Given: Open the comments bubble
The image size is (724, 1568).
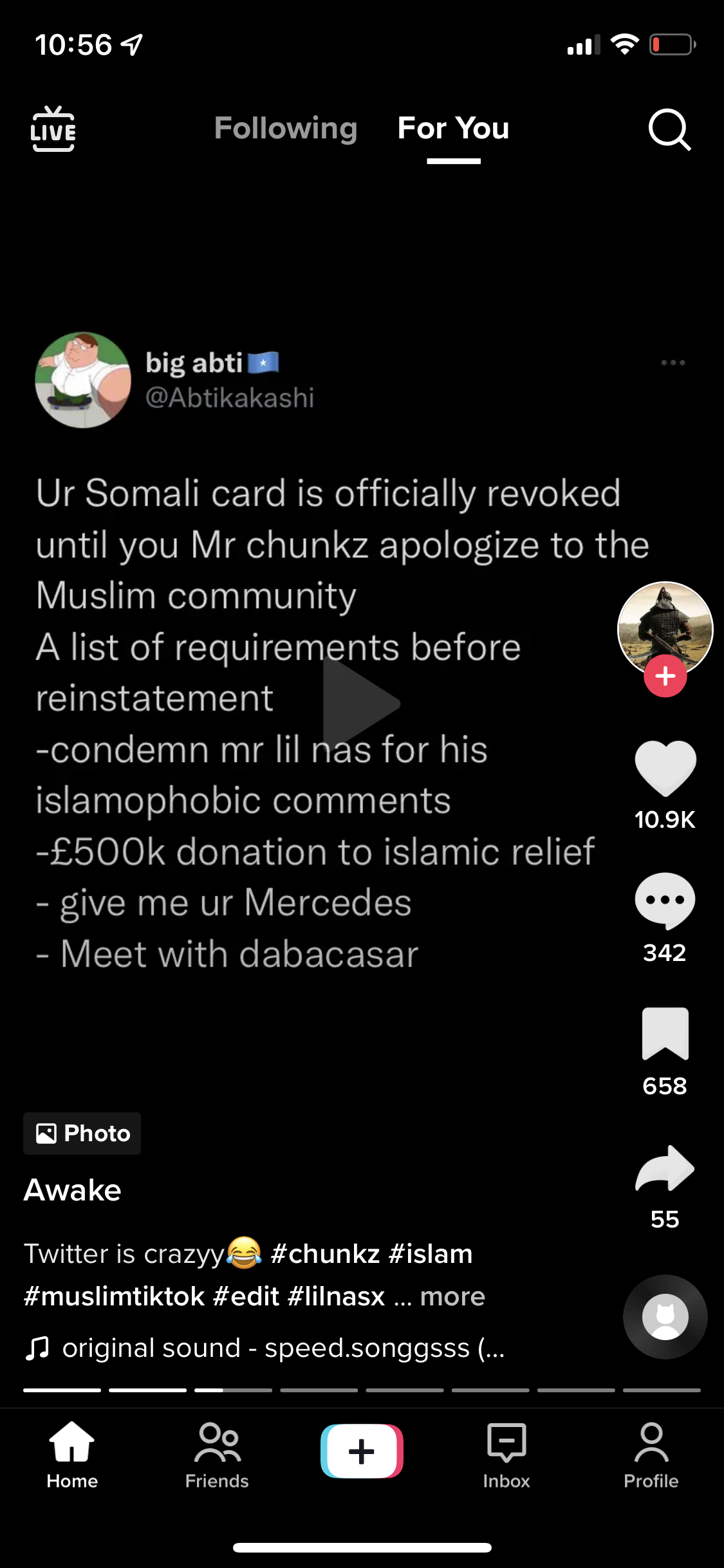Looking at the screenshot, I should click(x=665, y=901).
